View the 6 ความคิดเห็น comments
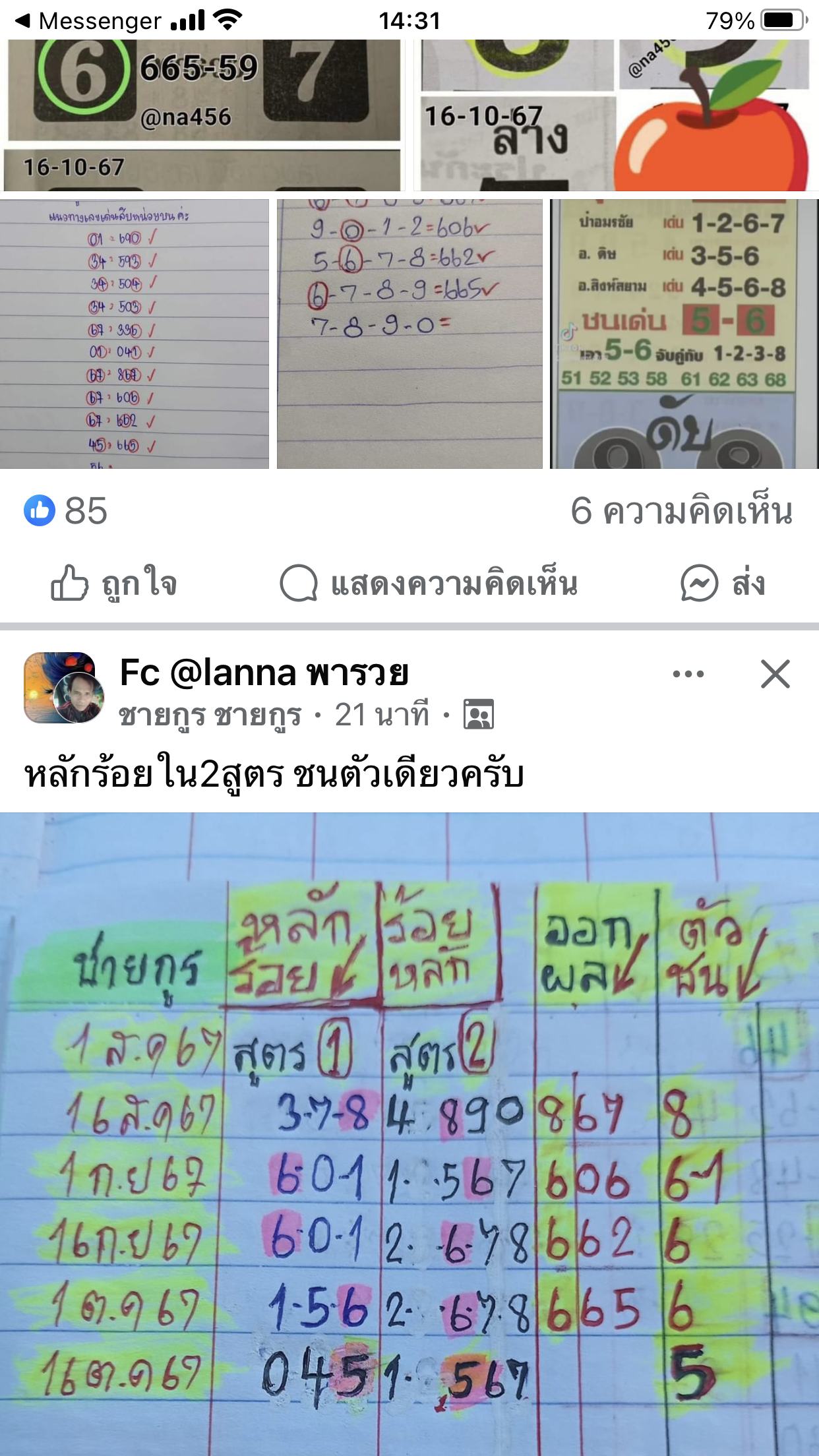The image size is (819, 1456). click(681, 511)
